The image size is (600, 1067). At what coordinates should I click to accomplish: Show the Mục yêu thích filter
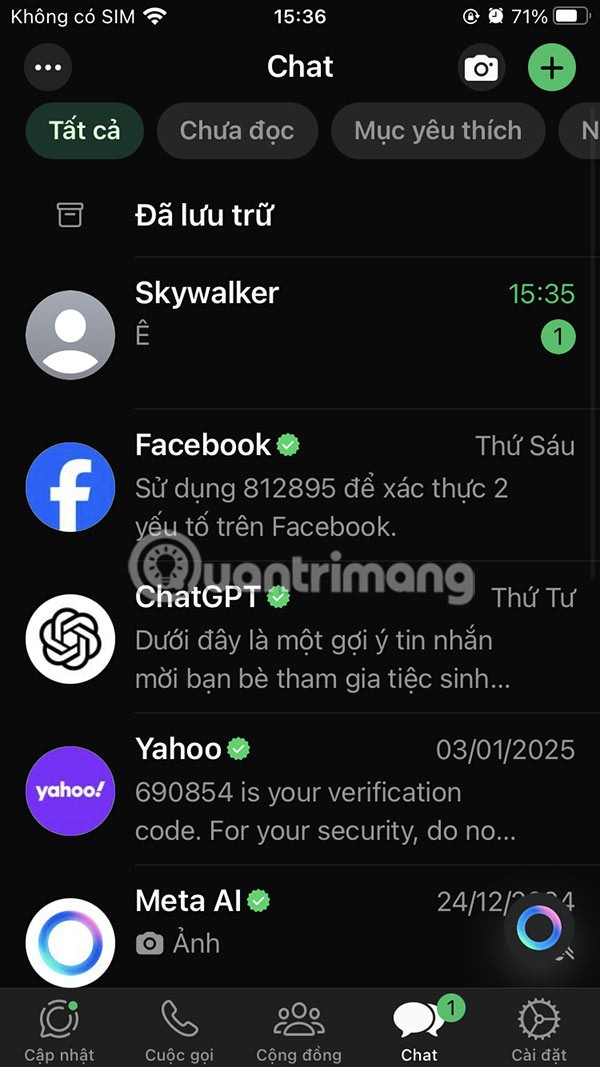pyautogui.click(x=438, y=130)
